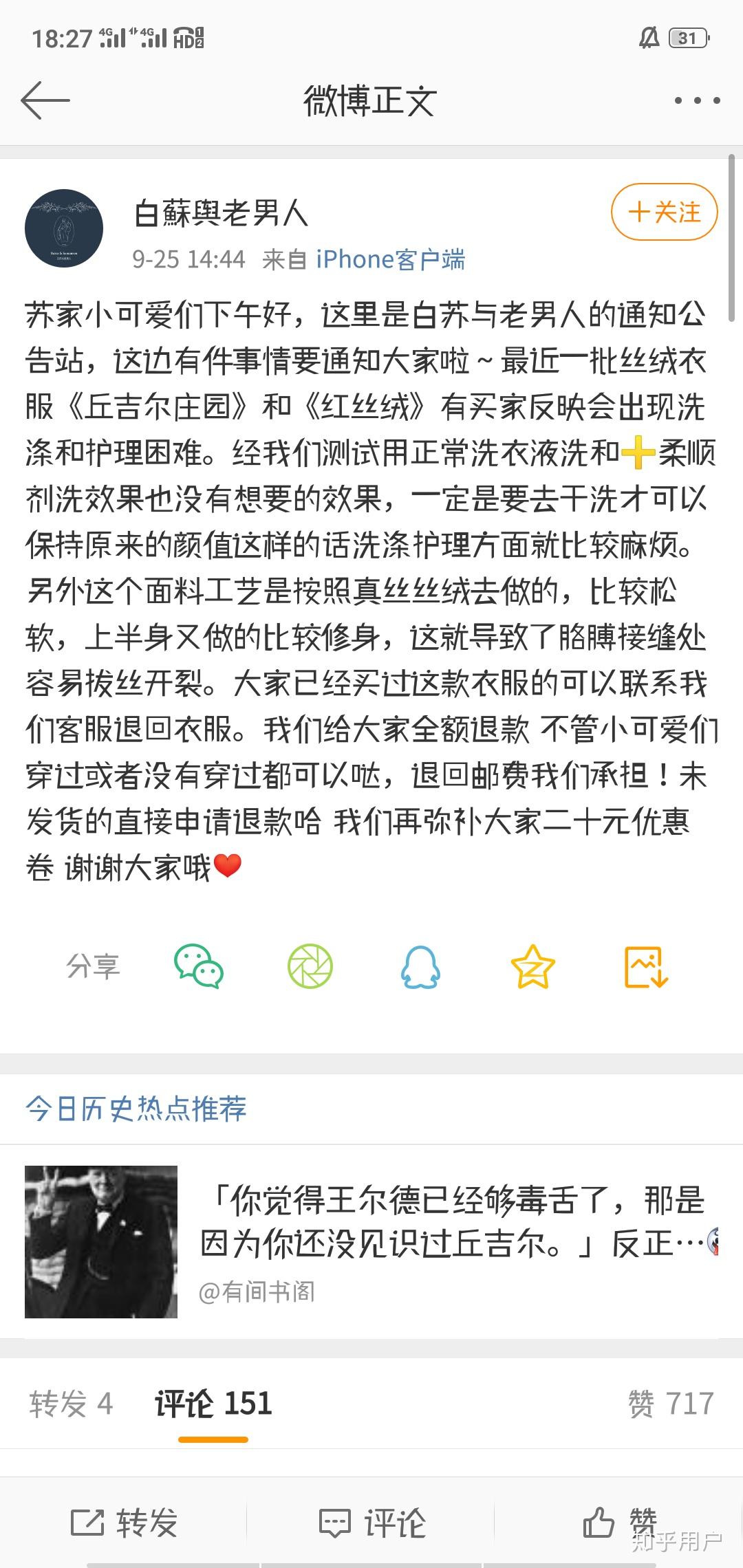743x1568 pixels.
Task: Open the iPhone客户端 source link
Action: [x=390, y=259]
